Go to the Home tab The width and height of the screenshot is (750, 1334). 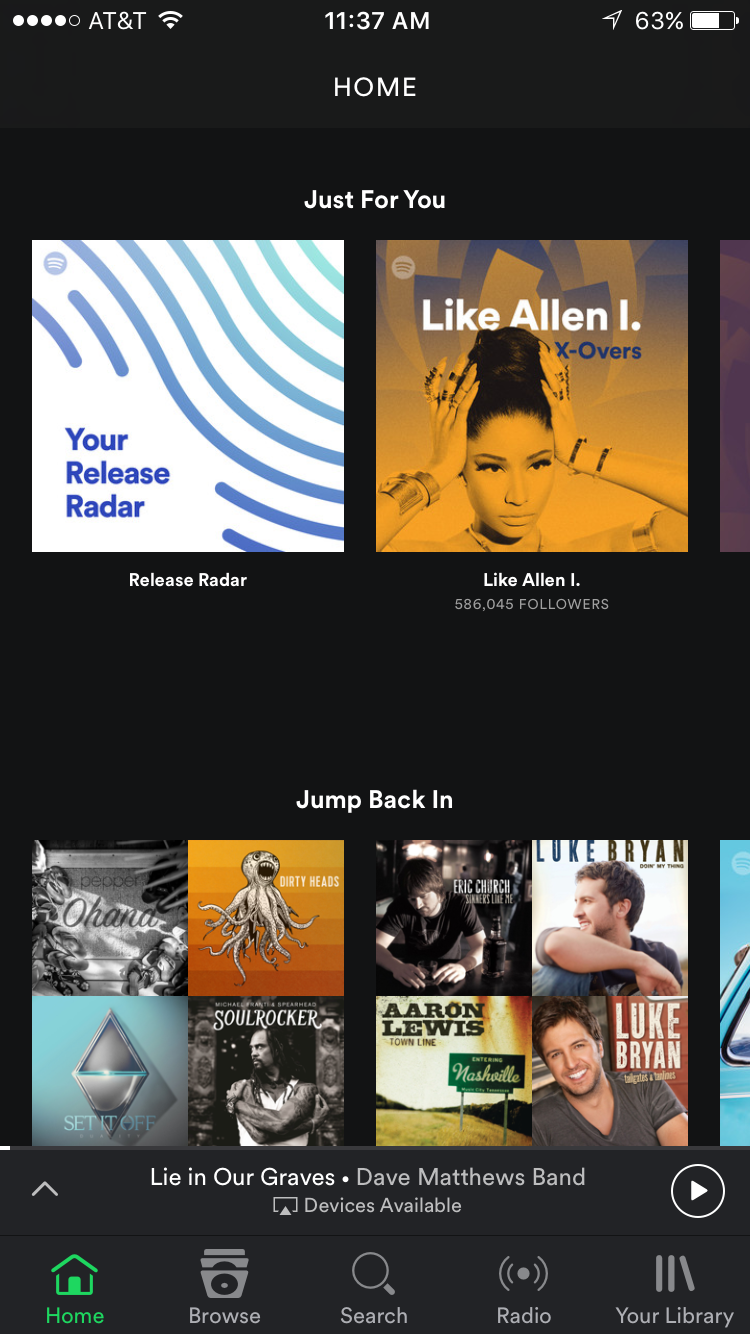(x=75, y=1288)
